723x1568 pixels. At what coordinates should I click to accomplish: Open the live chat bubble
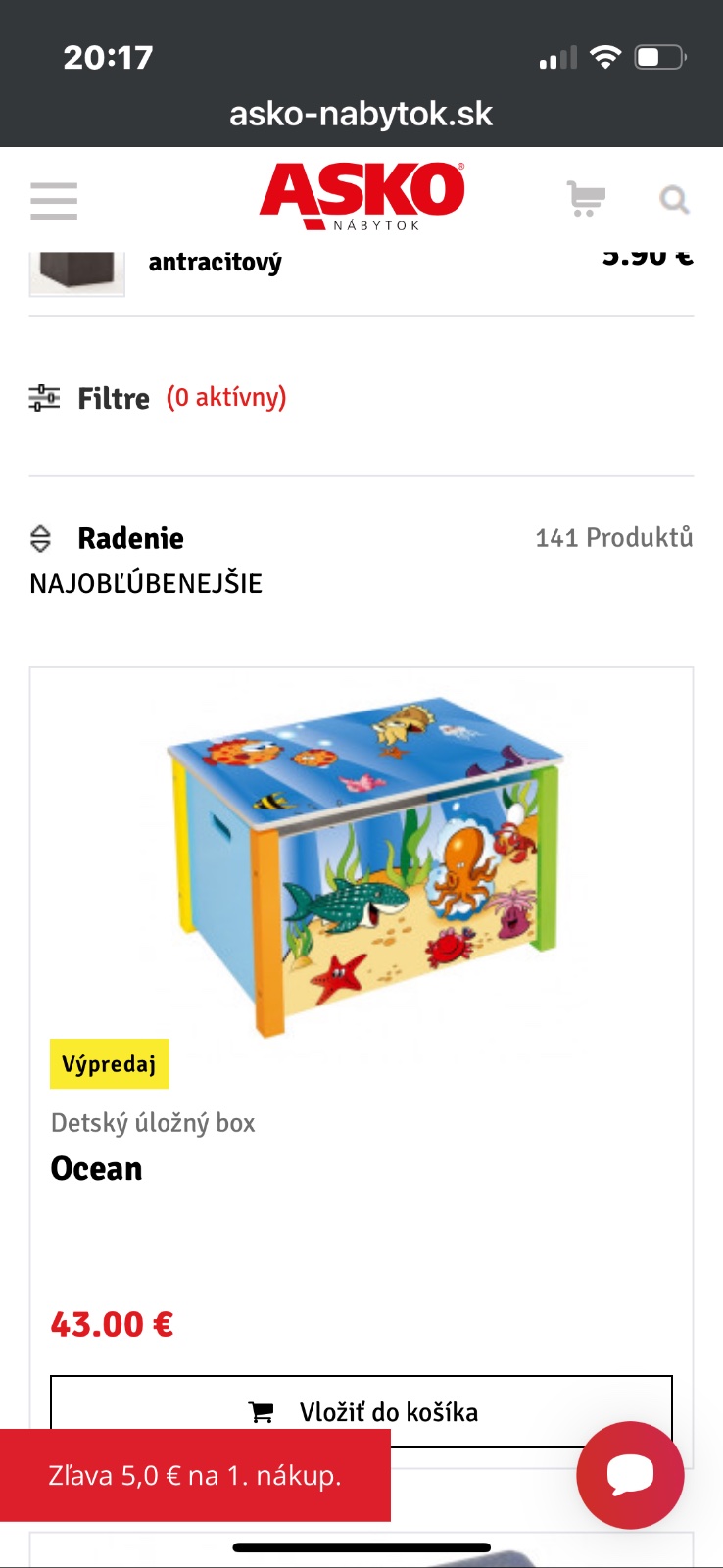pyautogui.click(x=630, y=1474)
